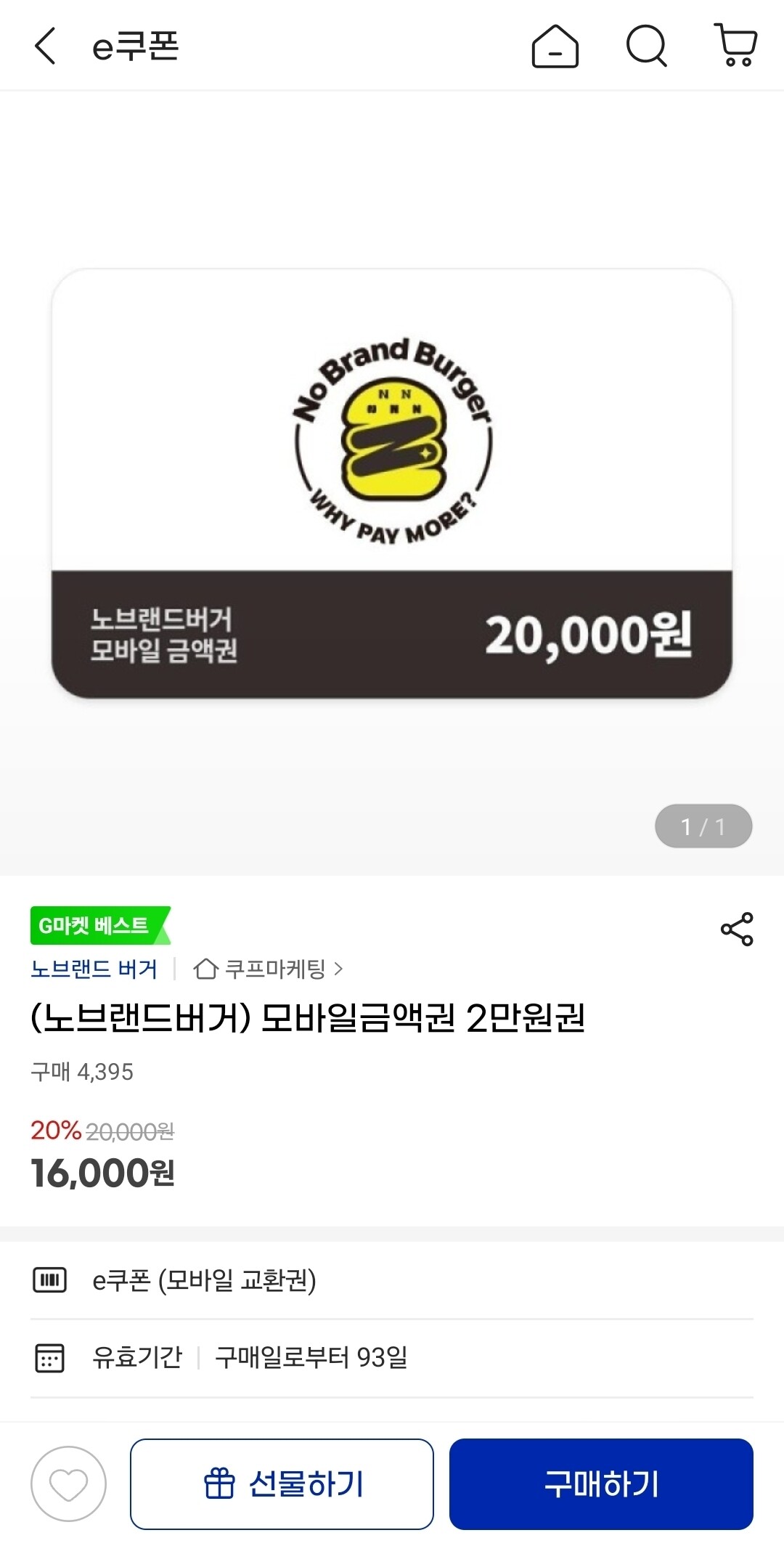View the No Brand Burger voucher image

click(391, 484)
